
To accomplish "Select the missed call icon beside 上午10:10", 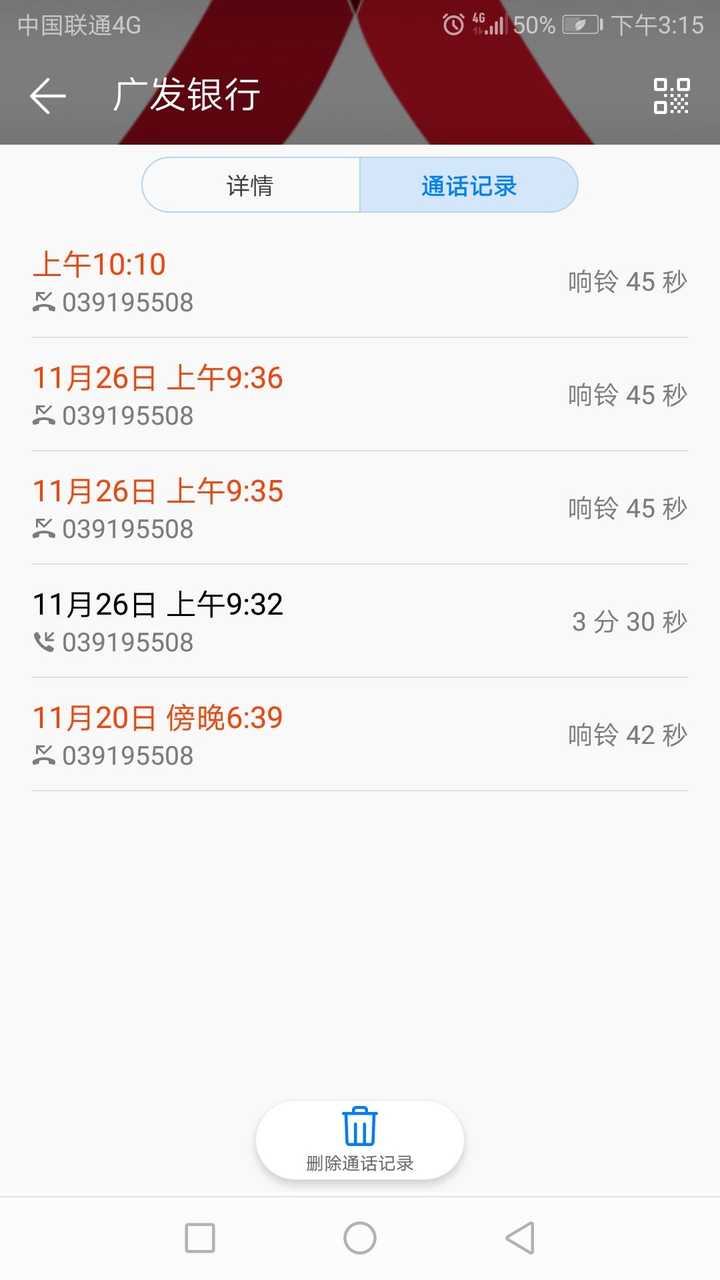I will 43,302.
